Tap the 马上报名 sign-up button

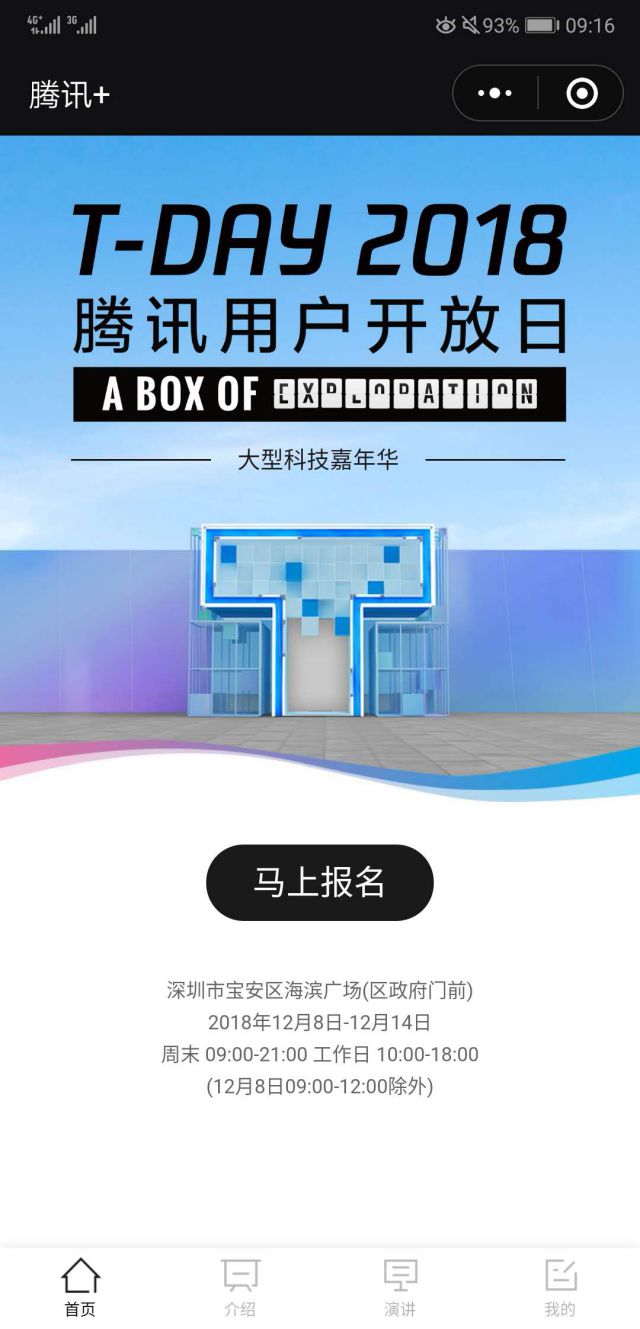(319, 882)
